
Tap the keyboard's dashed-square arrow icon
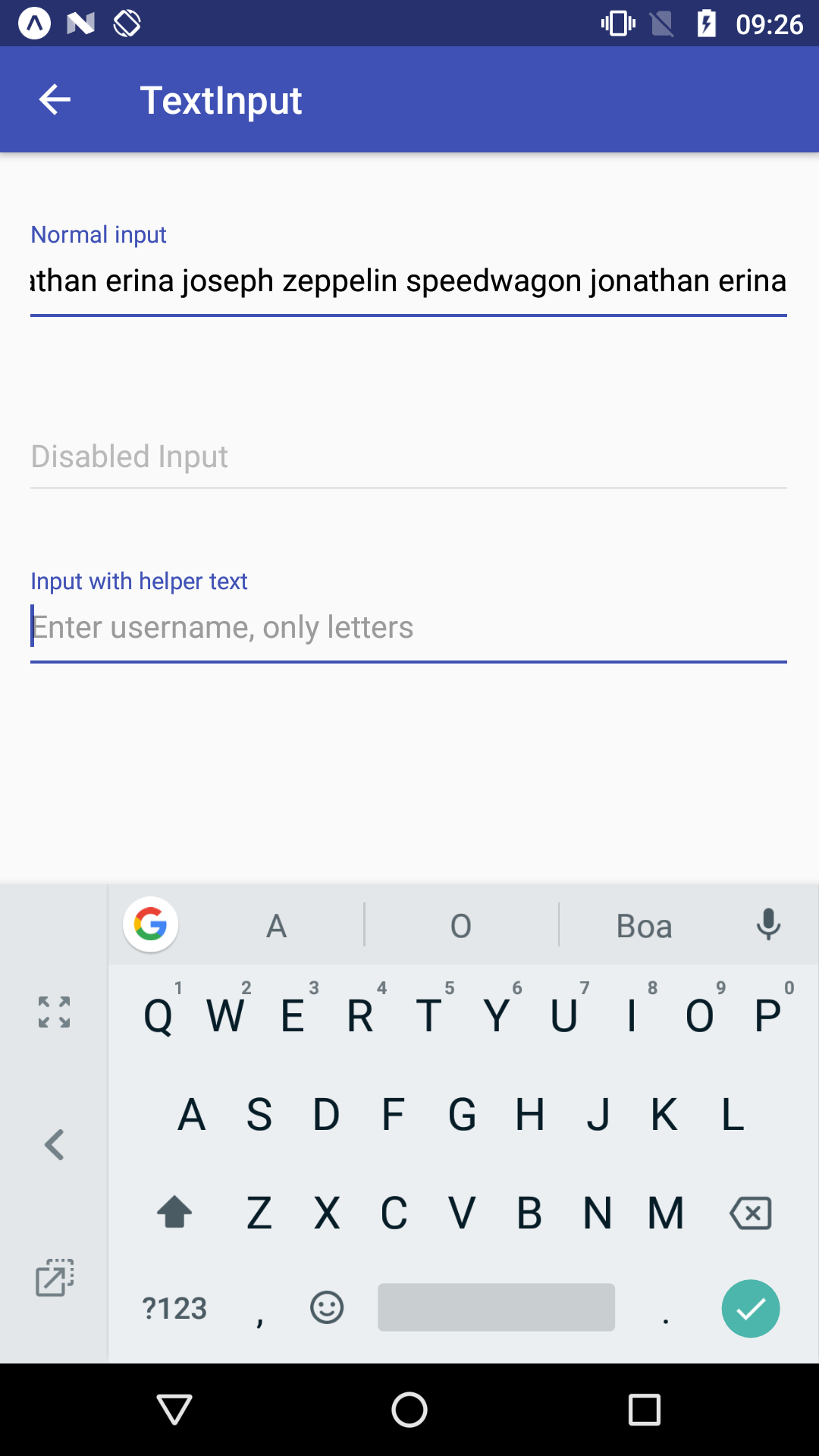[55, 1278]
